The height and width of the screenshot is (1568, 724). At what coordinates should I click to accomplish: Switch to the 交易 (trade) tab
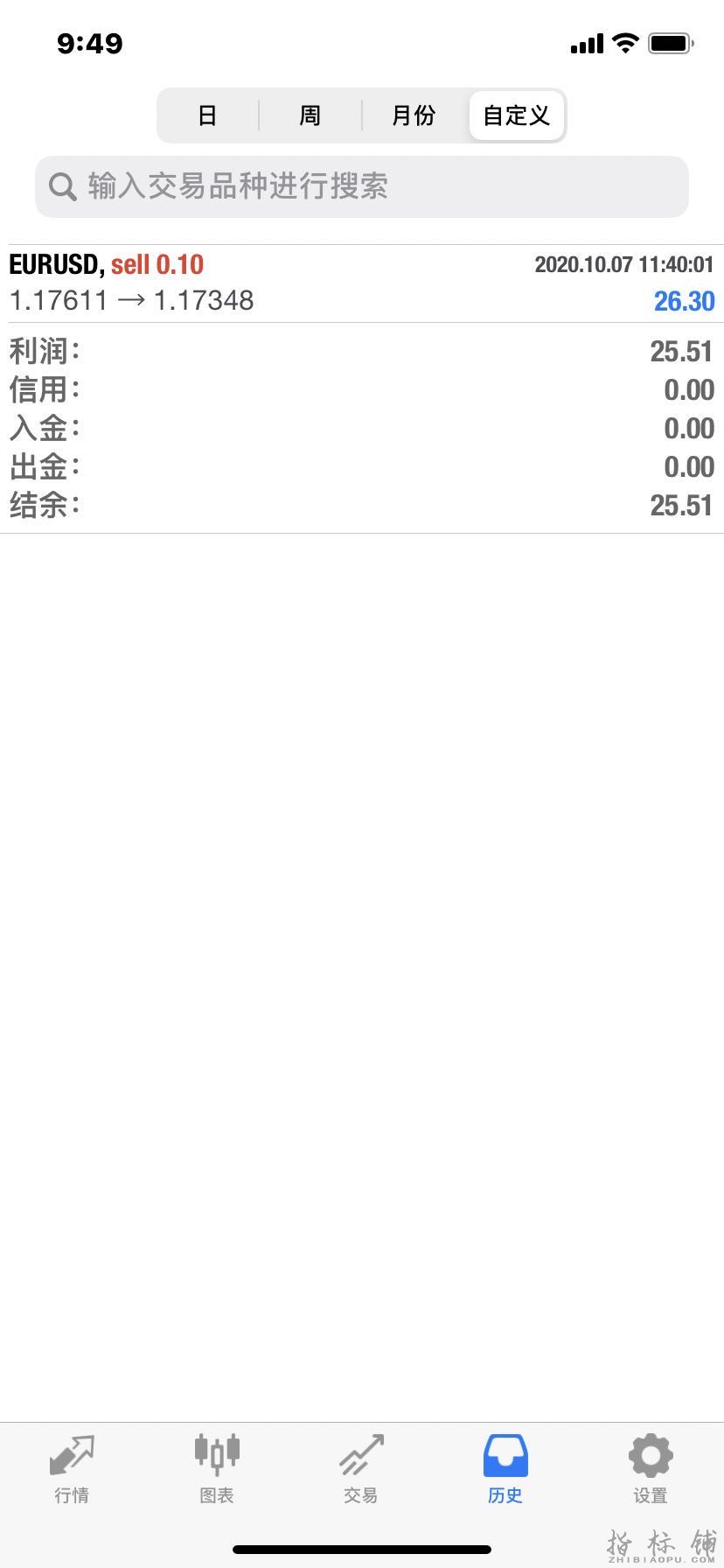[x=361, y=1469]
